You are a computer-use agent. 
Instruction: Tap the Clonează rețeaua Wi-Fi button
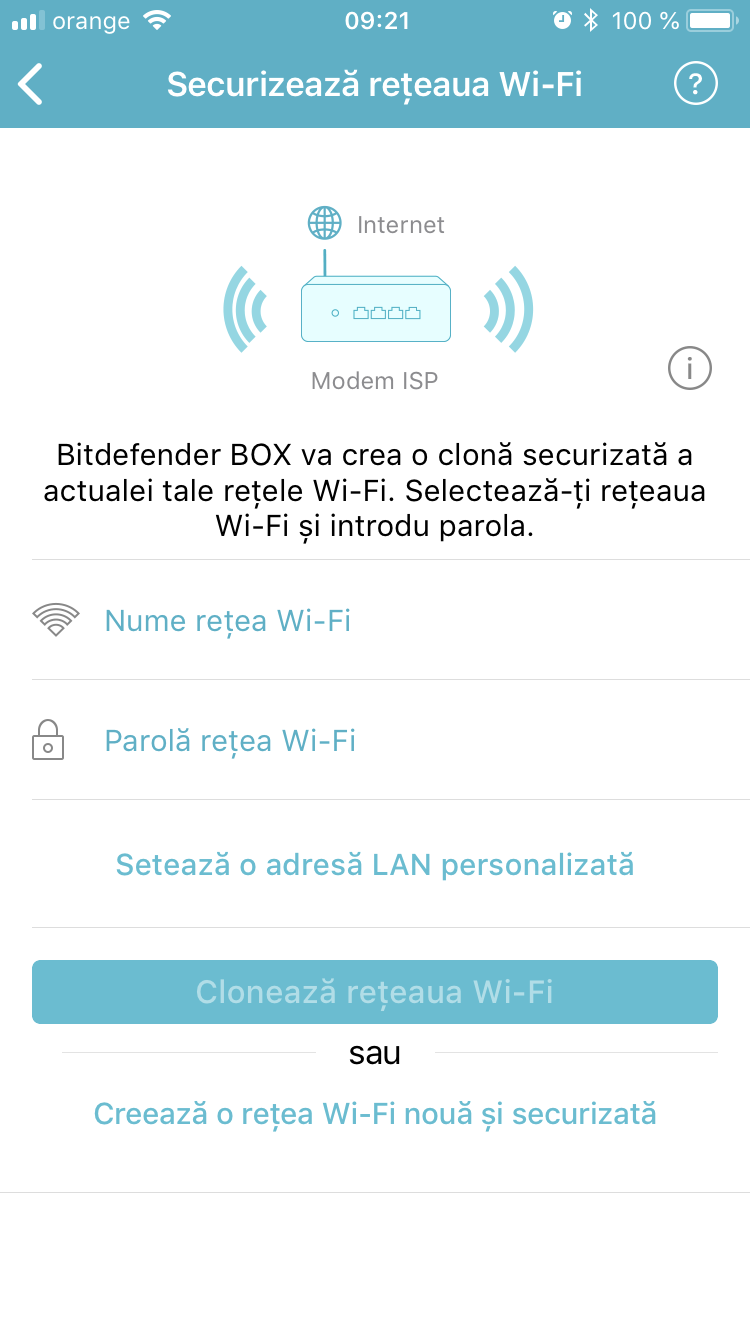click(375, 992)
